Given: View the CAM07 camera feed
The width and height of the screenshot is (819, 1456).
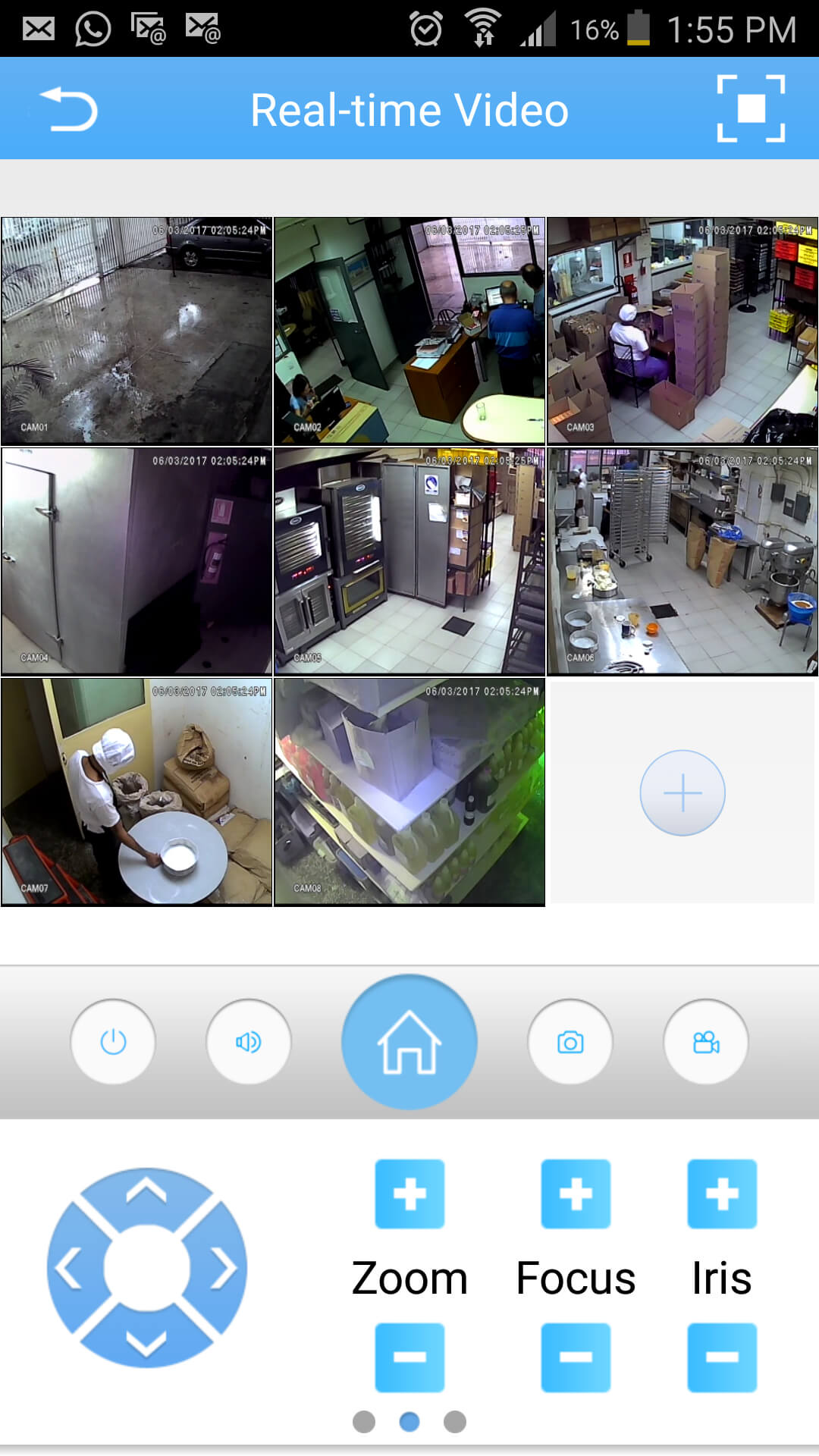Looking at the screenshot, I should [136, 792].
